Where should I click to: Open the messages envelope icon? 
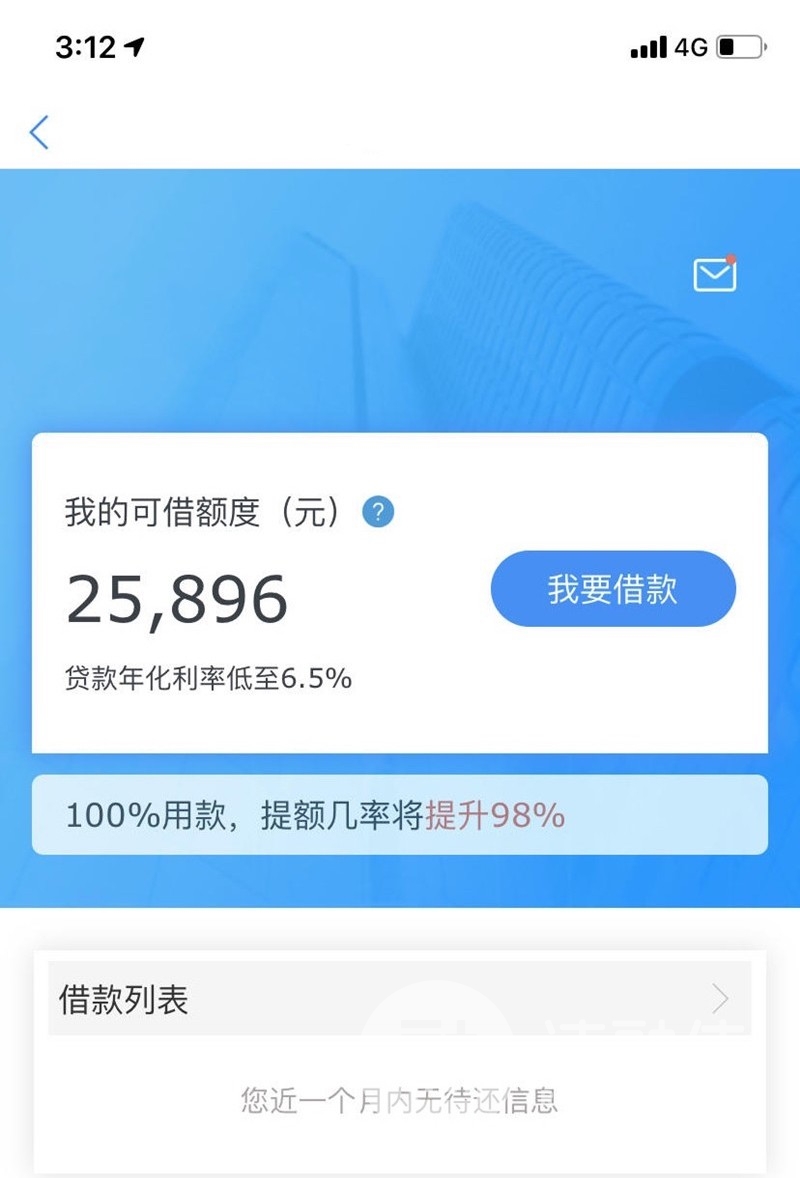(x=714, y=274)
